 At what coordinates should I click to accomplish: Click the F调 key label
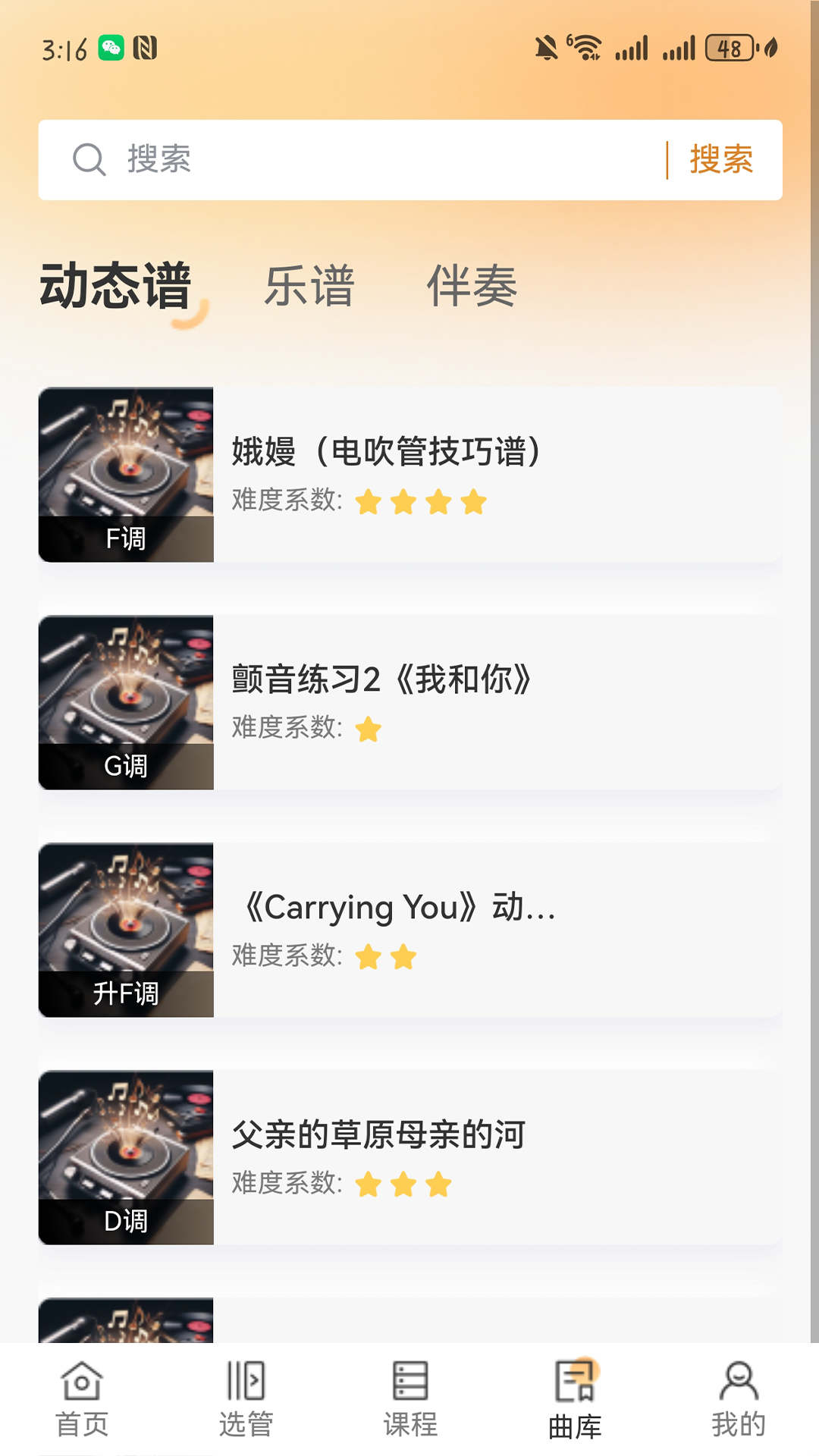click(126, 540)
